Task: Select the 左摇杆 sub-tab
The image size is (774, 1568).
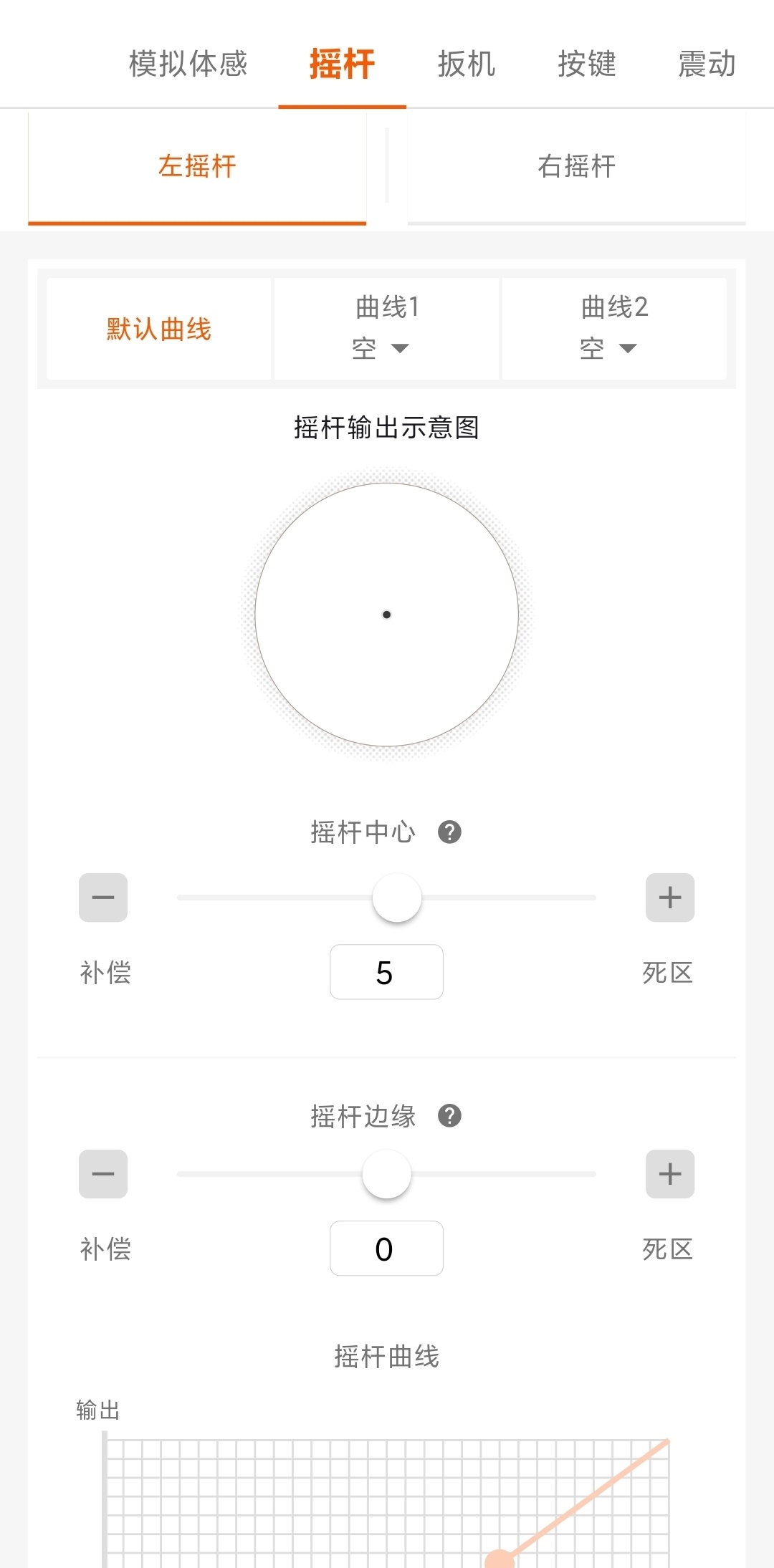Action: pos(197,167)
